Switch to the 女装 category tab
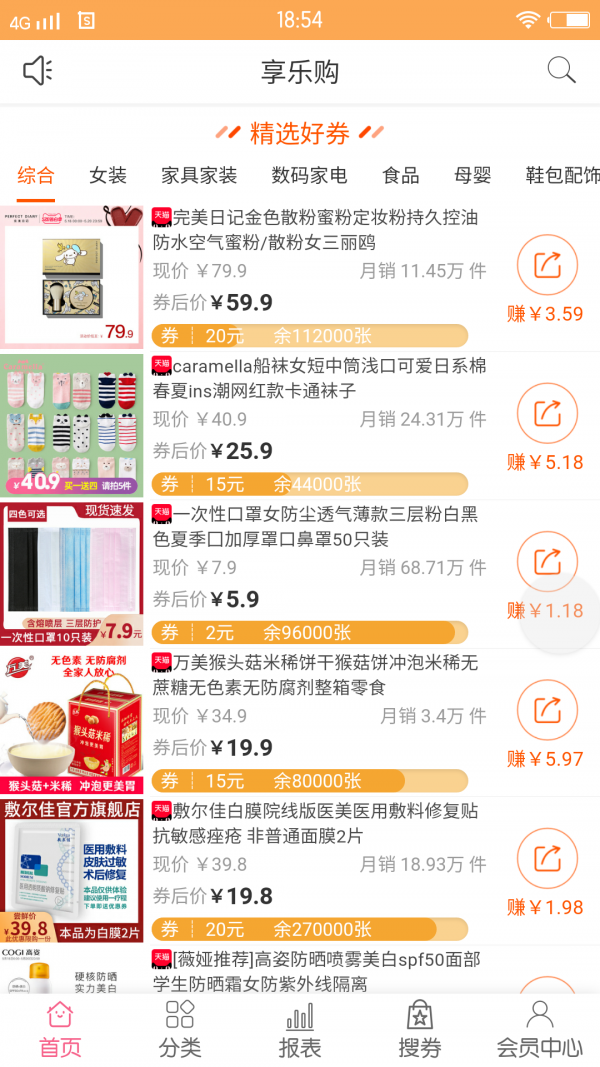This screenshot has height=1067, width=600. tap(108, 176)
